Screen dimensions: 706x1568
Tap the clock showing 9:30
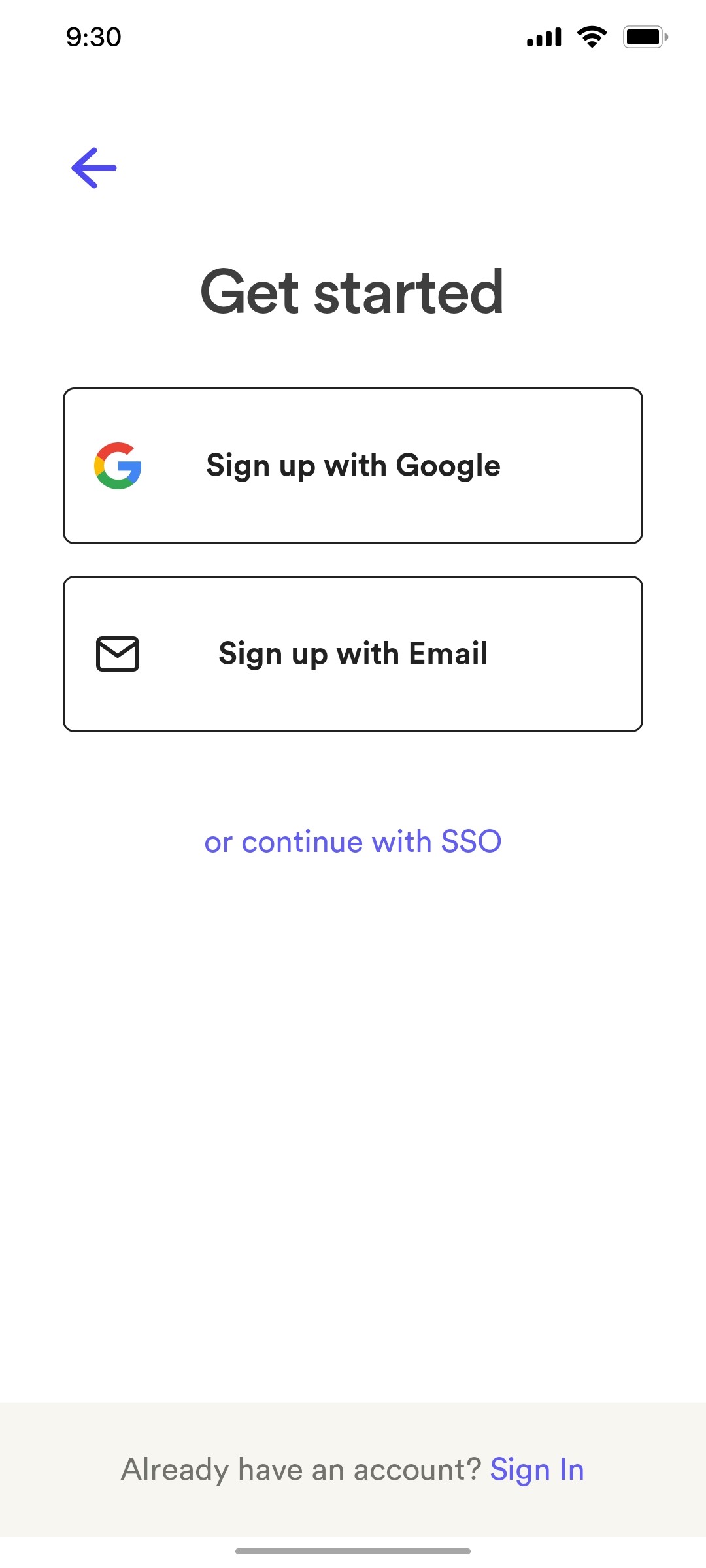[92, 37]
